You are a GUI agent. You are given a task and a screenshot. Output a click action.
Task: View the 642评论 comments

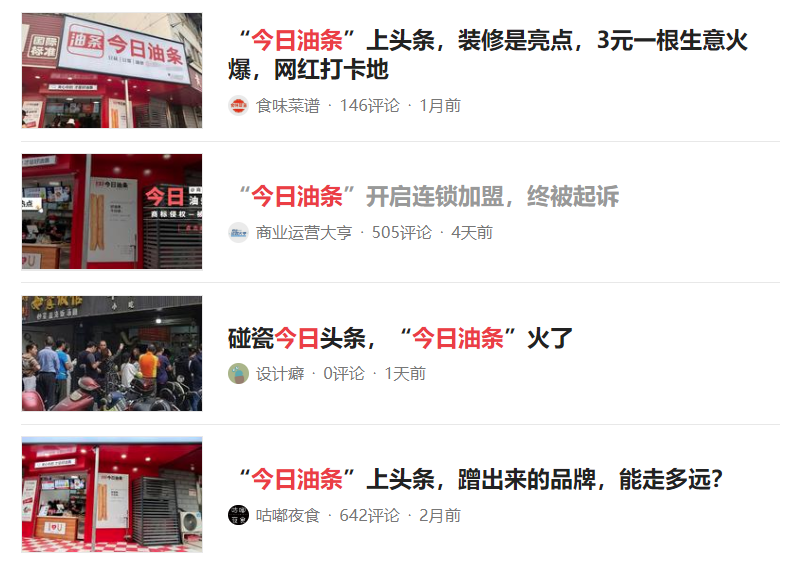point(369,515)
